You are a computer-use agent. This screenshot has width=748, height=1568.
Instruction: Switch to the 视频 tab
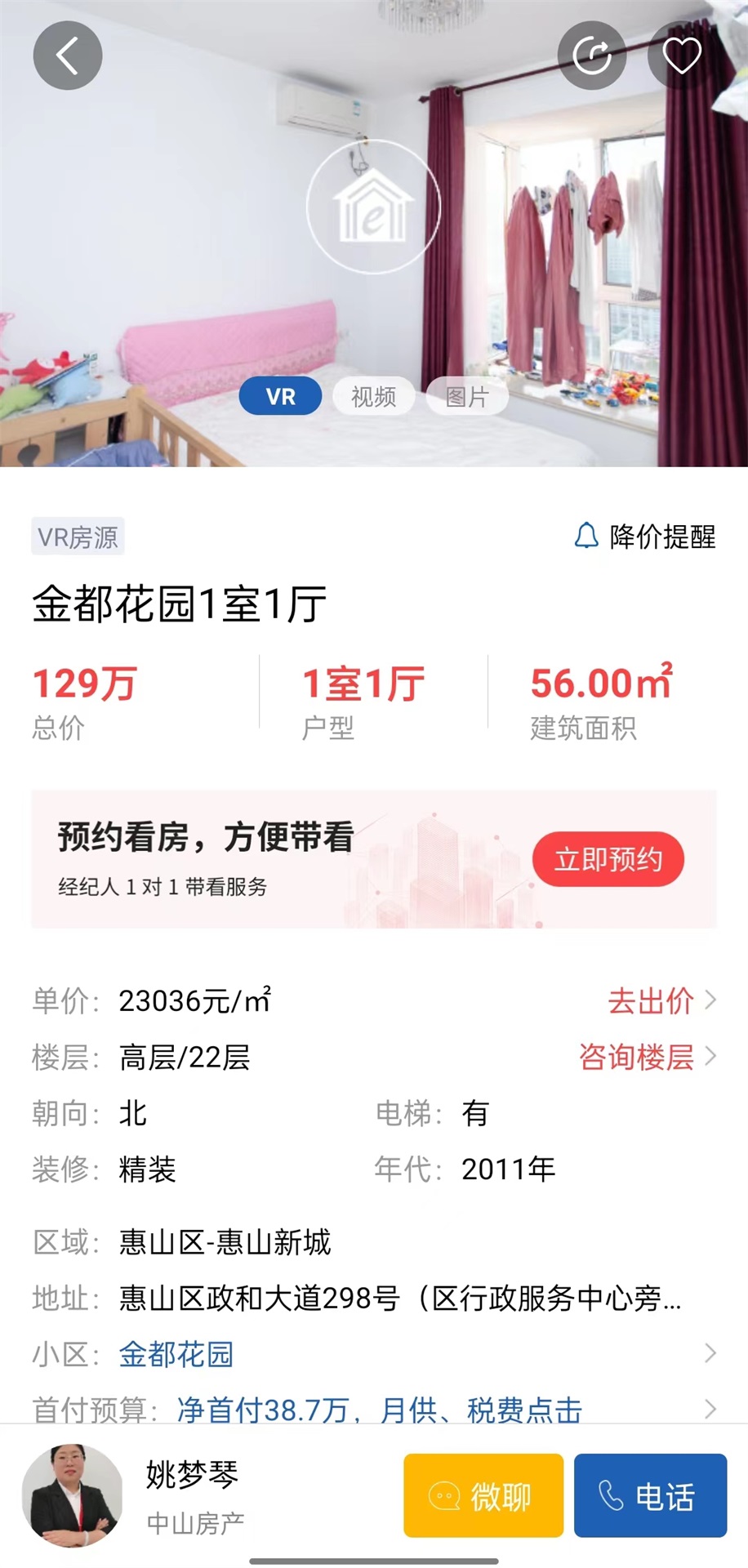(373, 397)
